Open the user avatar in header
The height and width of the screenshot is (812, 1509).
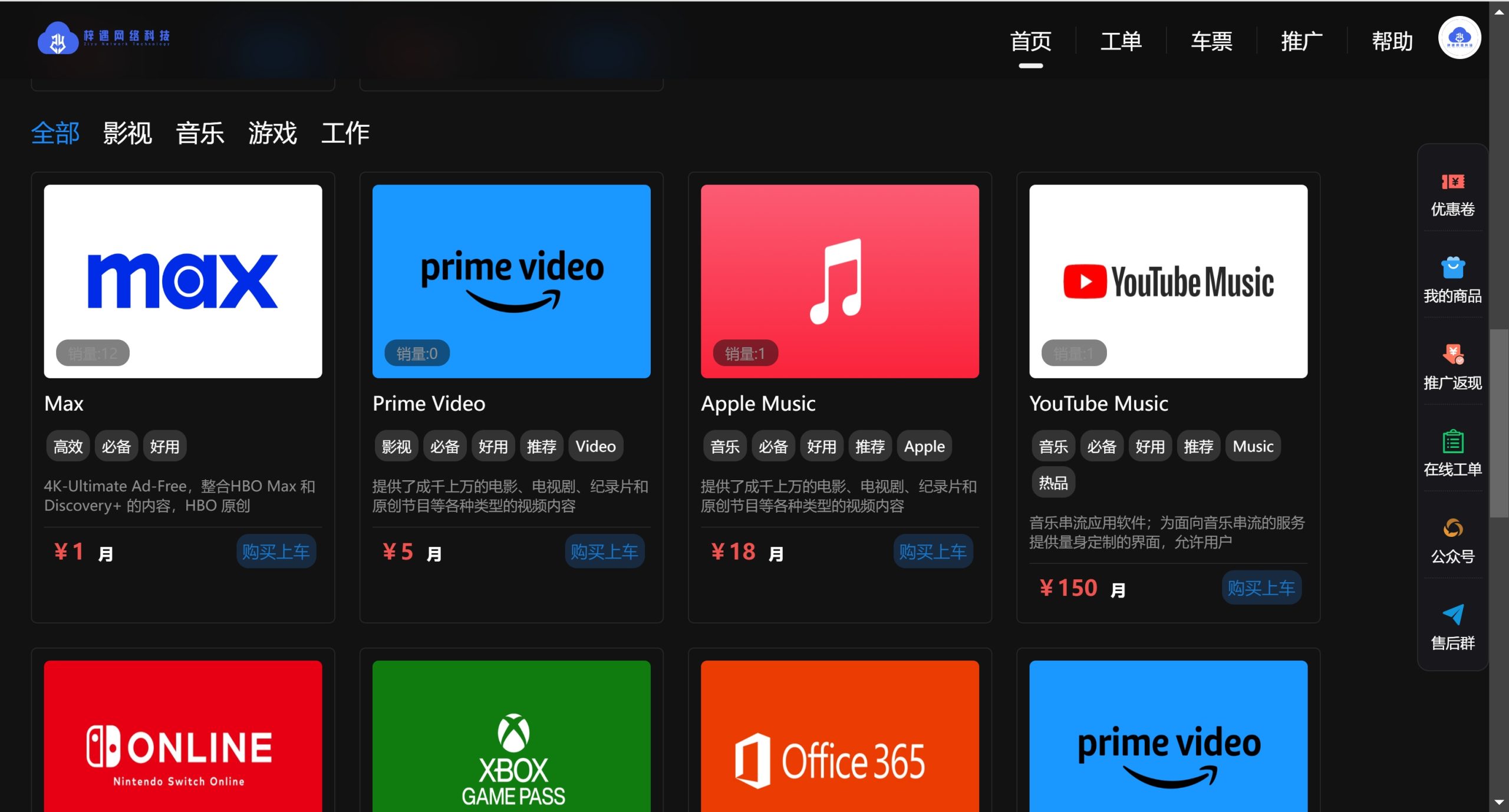1459,38
